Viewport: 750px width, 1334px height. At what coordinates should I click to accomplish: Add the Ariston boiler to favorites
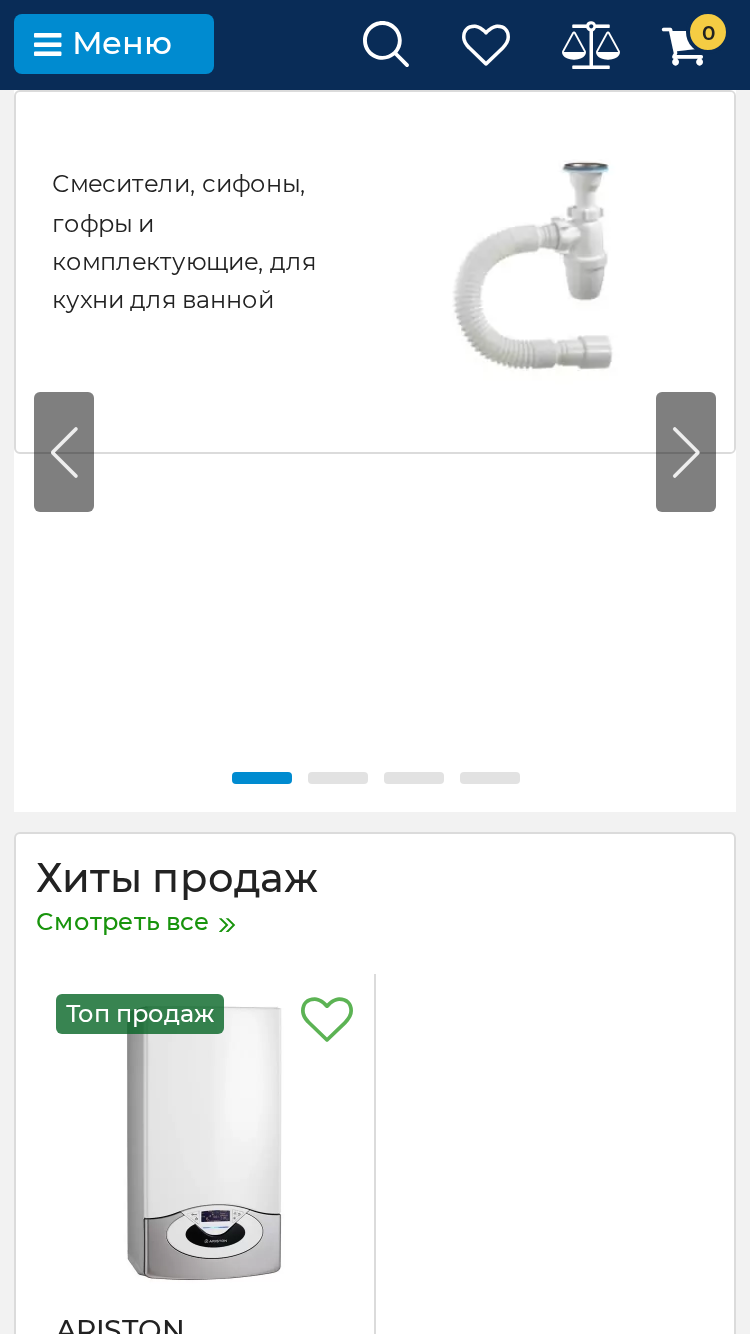327,1019
